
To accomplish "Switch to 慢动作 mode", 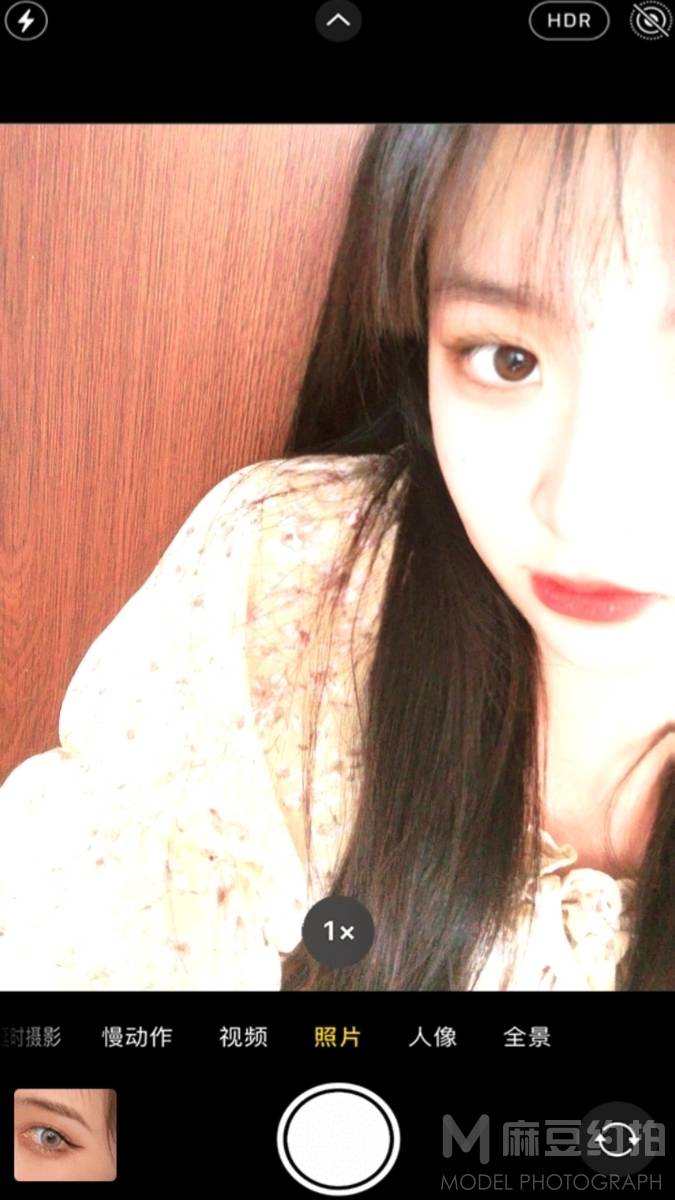I will tap(137, 1036).
